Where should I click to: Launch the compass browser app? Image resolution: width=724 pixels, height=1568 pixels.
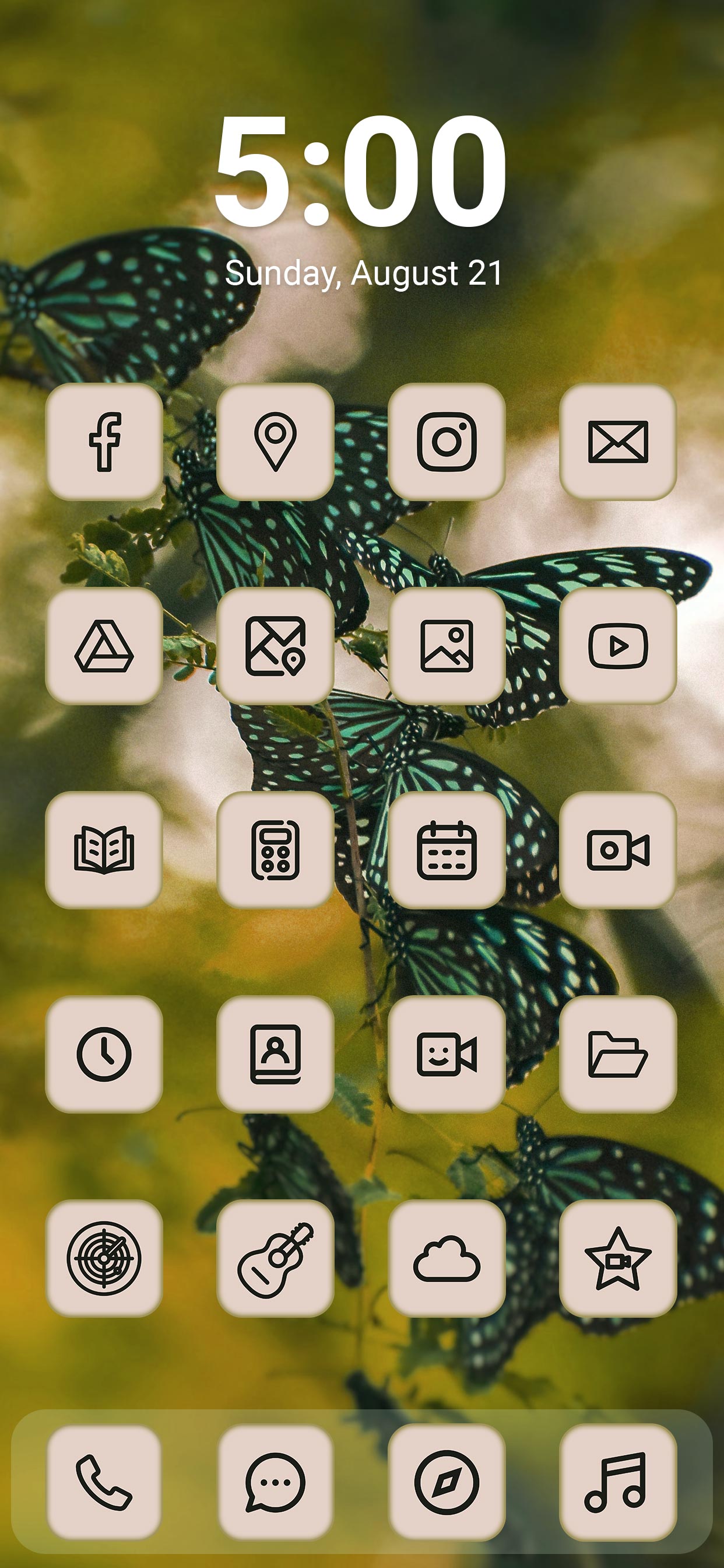coord(447,1483)
